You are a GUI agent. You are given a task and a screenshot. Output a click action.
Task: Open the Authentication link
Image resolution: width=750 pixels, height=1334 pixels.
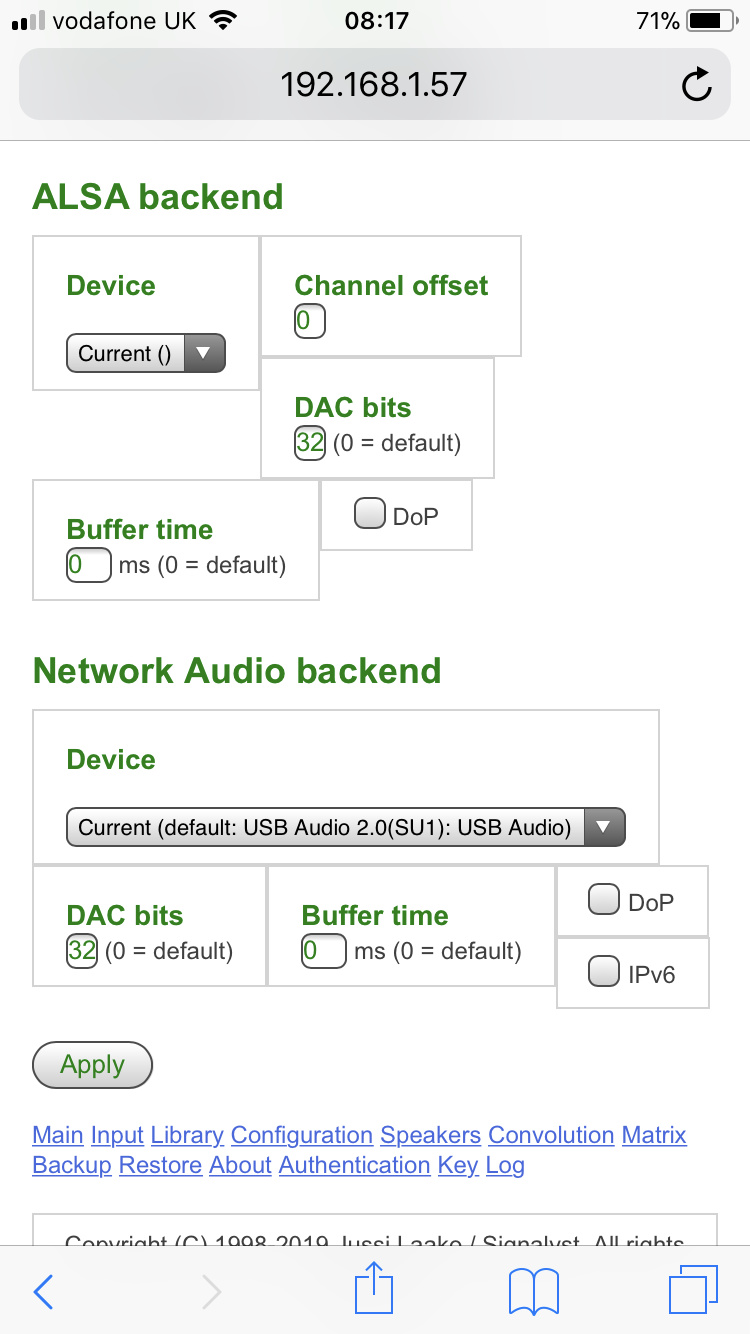[x=355, y=1165]
